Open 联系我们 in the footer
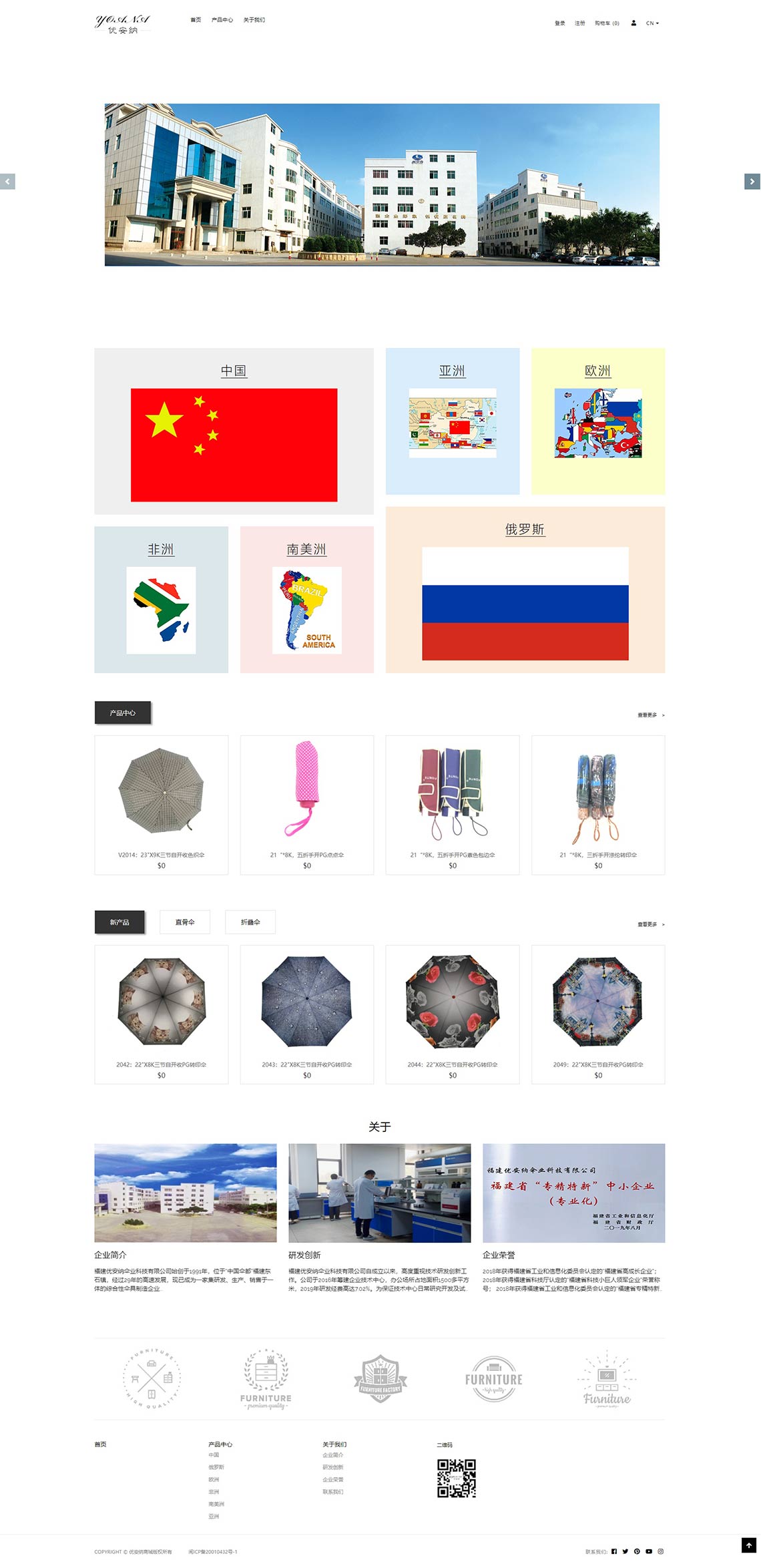The height and width of the screenshot is (1568, 761). click(332, 1491)
